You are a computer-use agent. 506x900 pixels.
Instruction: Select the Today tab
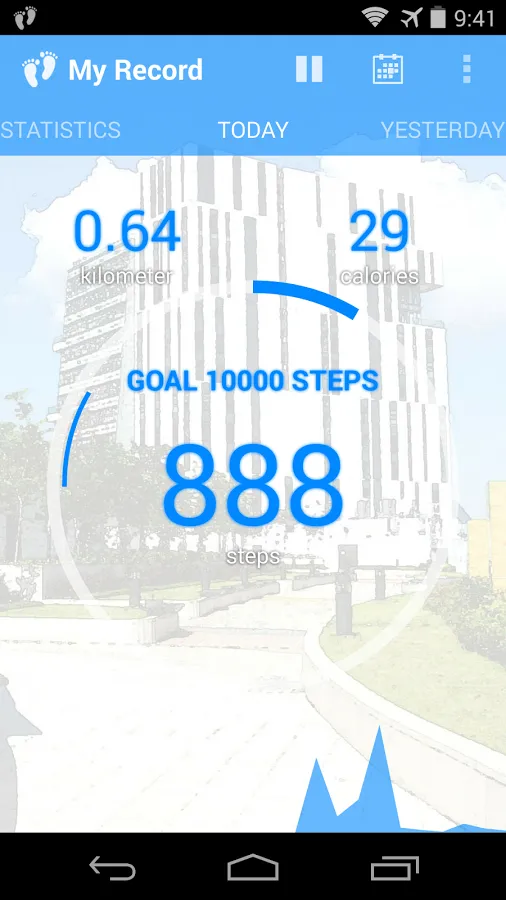(x=253, y=130)
